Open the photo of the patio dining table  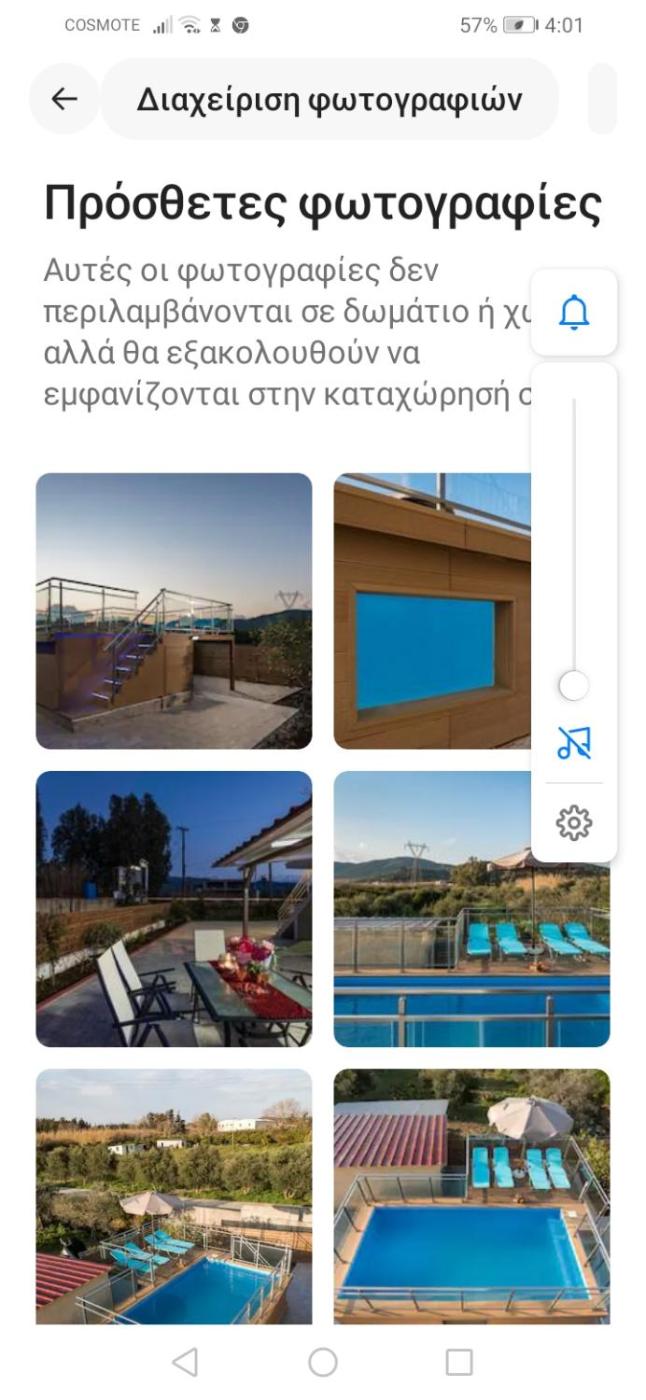(174, 908)
